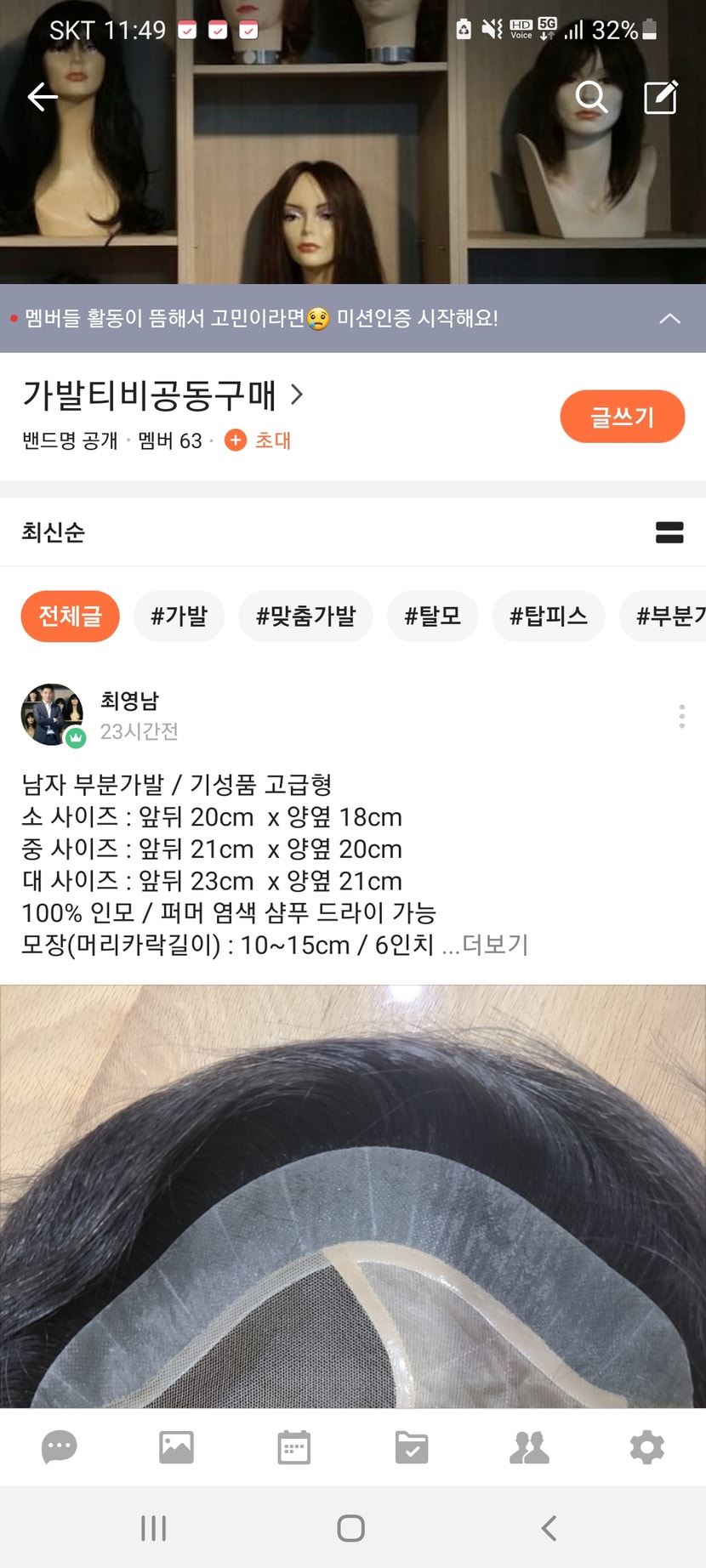Expand the post with 더보기
This screenshot has width=706, height=1568.
(493, 945)
